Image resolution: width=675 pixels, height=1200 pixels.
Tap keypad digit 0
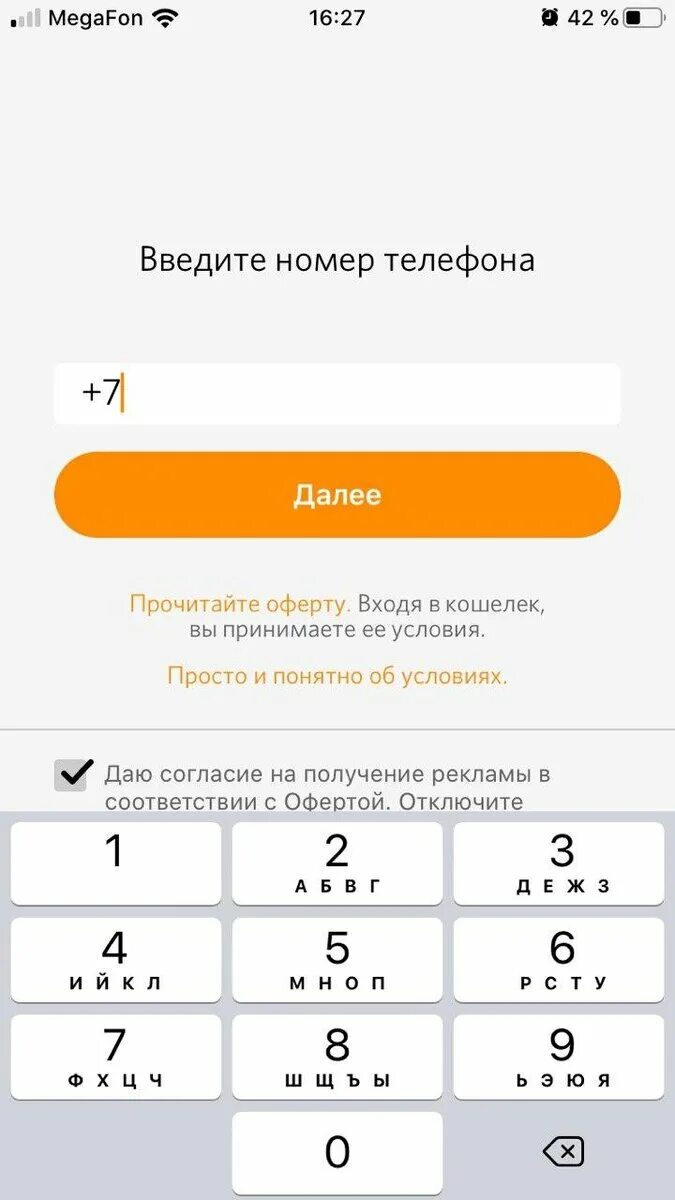pyautogui.click(x=337, y=1153)
